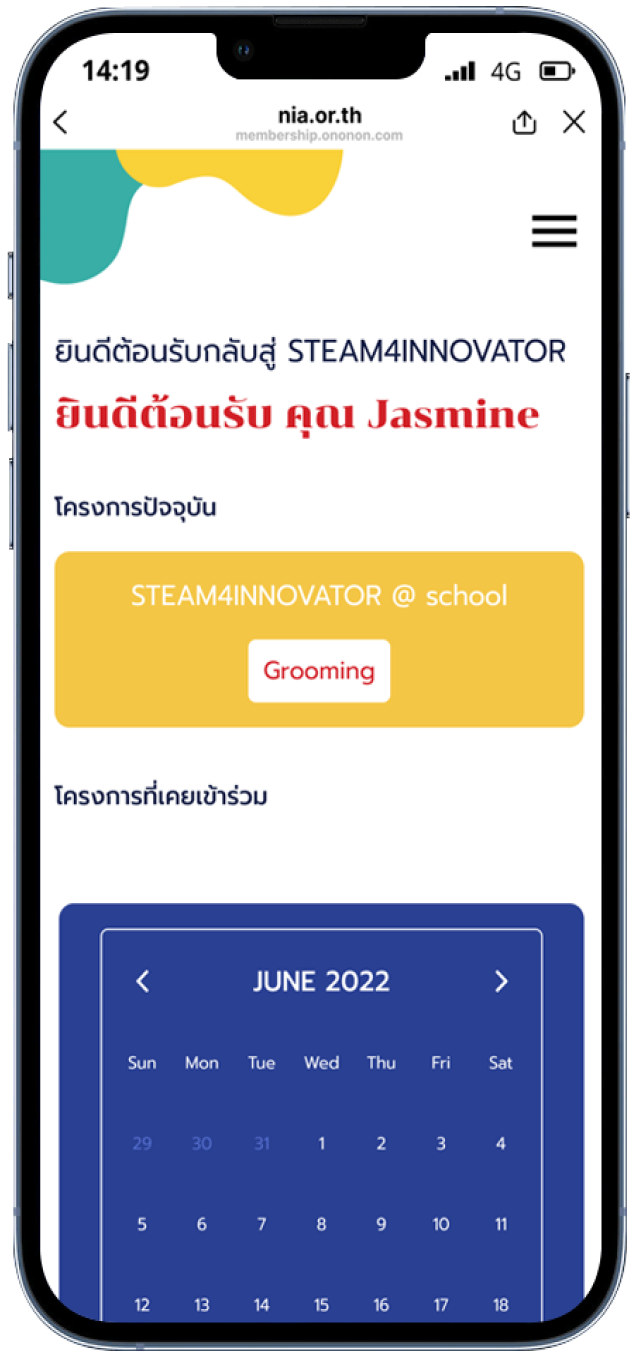Select May 30 in the calendar
This screenshot has height=1357, width=643.
coord(202,1143)
